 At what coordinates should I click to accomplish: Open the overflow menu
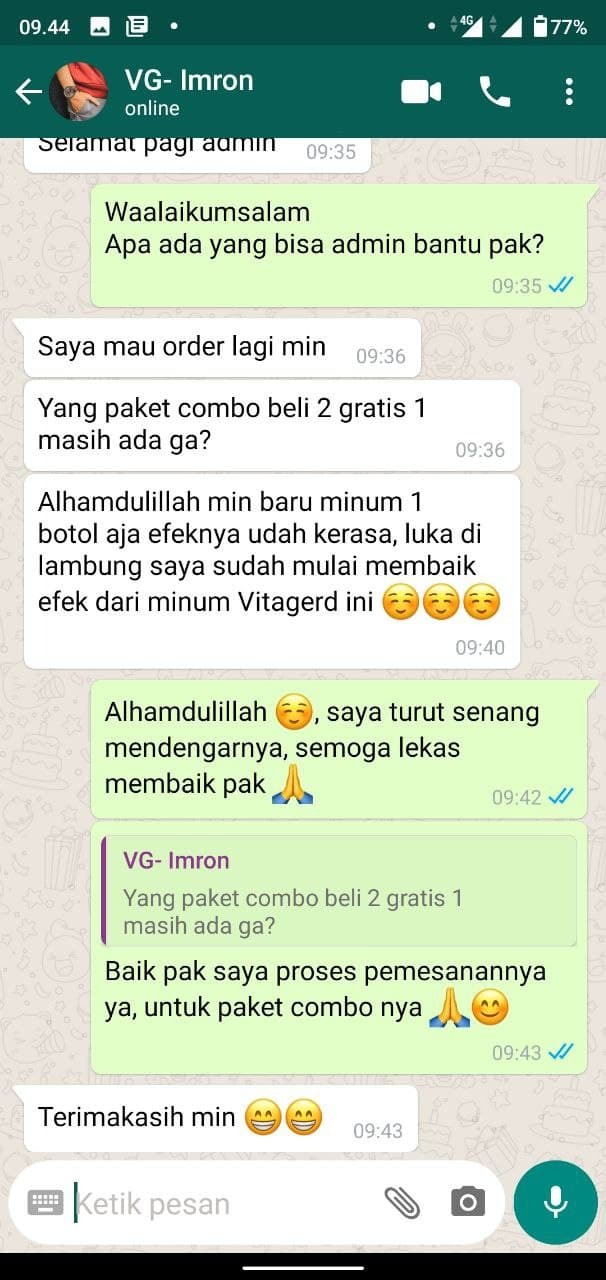[x=569, y=92]
